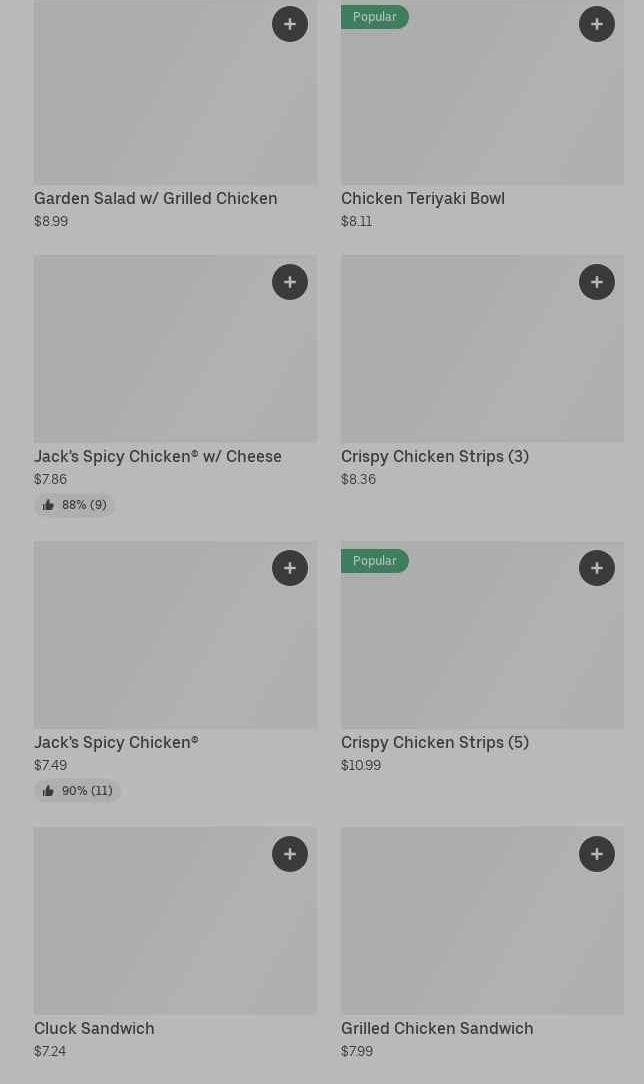Screen dimensions: 644x1084
Task: Add Chicken Teriyaki Bowl to cart
Action: [x=597, y=24]
